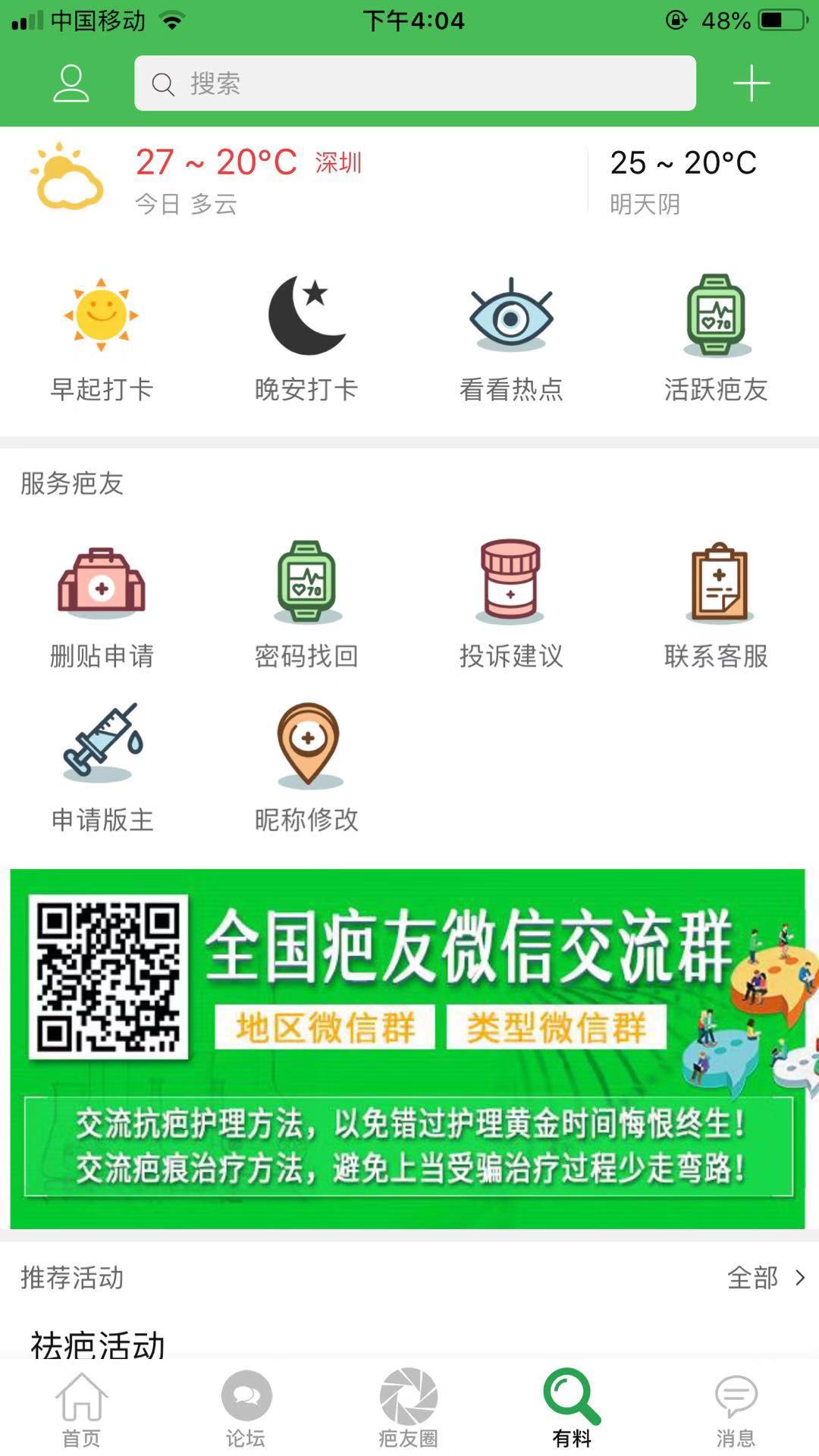Tap the search input field
This screenshot has height=1456, width=819.
pyautogui.click(x=415, y=83)
